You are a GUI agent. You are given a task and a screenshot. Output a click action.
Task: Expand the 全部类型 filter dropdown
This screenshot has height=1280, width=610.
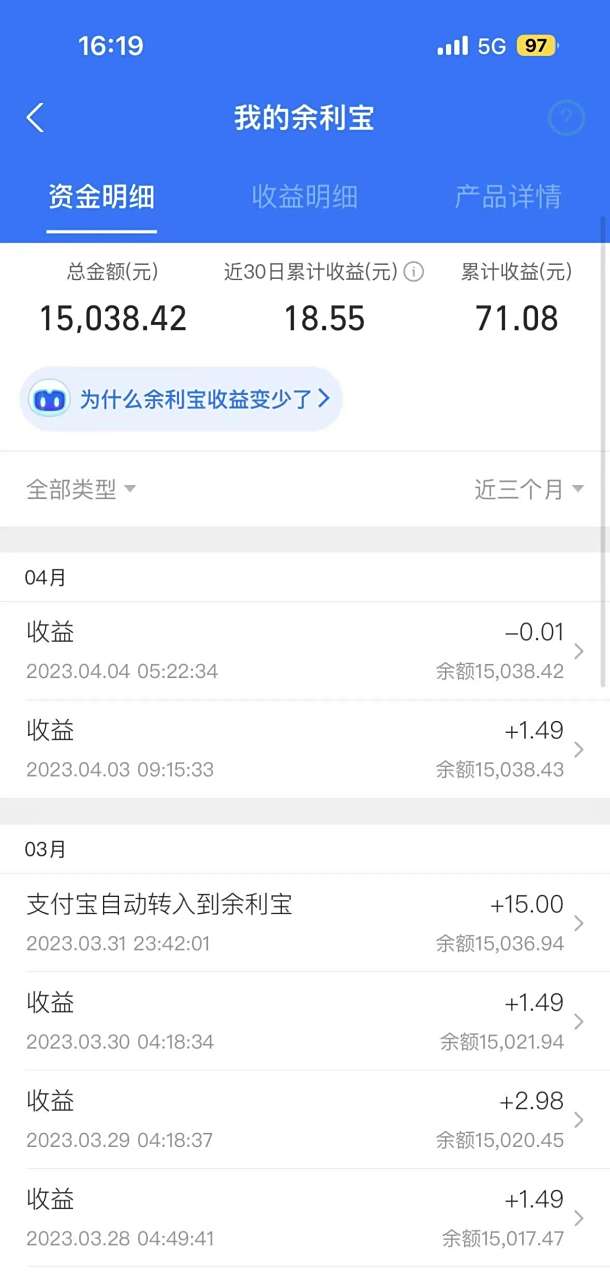[x=81, y=490]
